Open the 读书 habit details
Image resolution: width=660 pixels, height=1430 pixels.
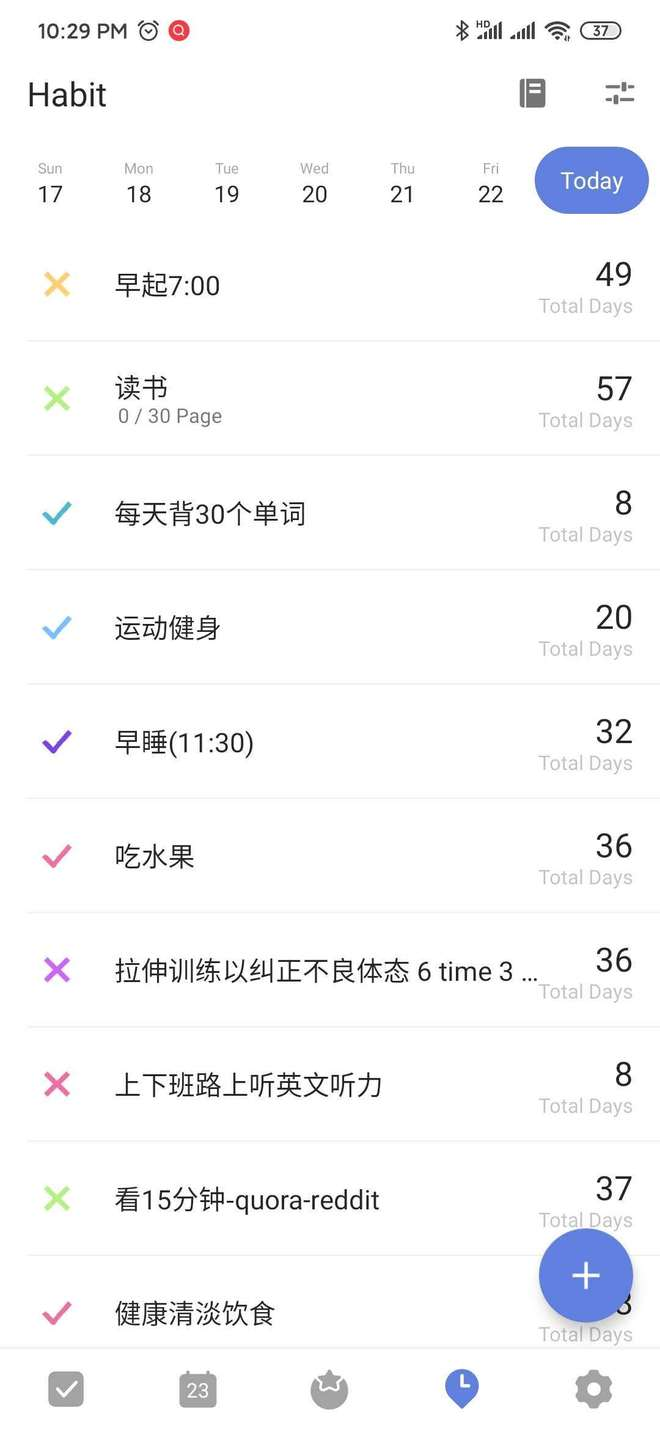[x=300, y=399]
